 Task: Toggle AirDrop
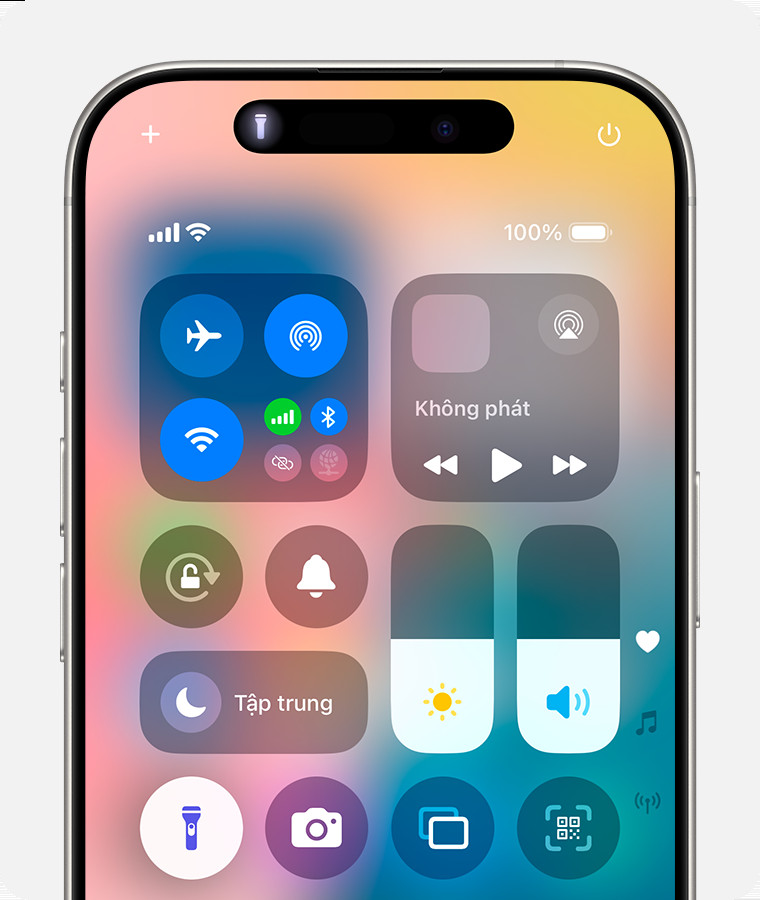click(305, 336)
